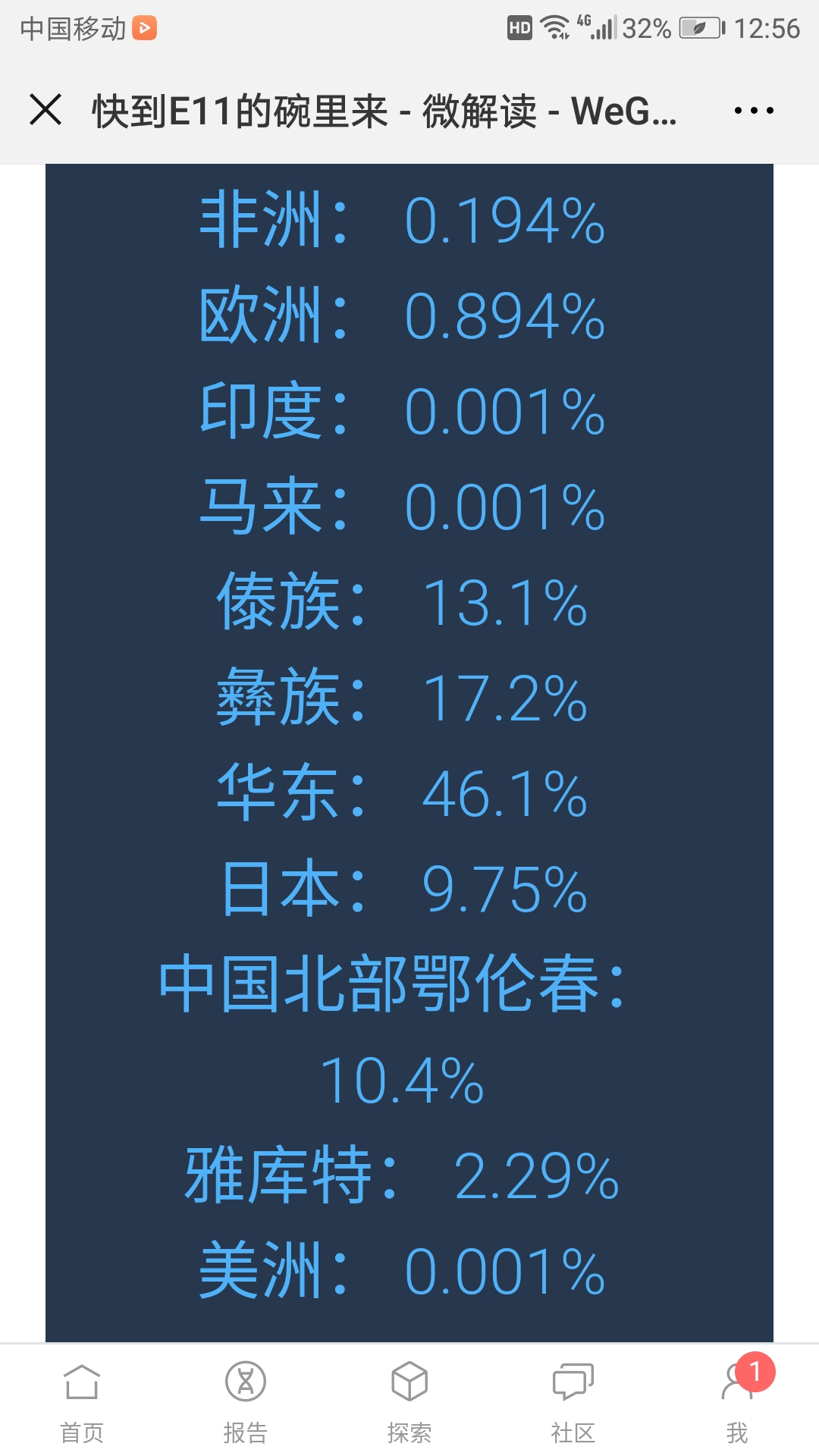Image resolution: width=819 pixels, height=1456 pixels.
Task: Open the 探索 explore tab
Action: [x=409, y=1401]
